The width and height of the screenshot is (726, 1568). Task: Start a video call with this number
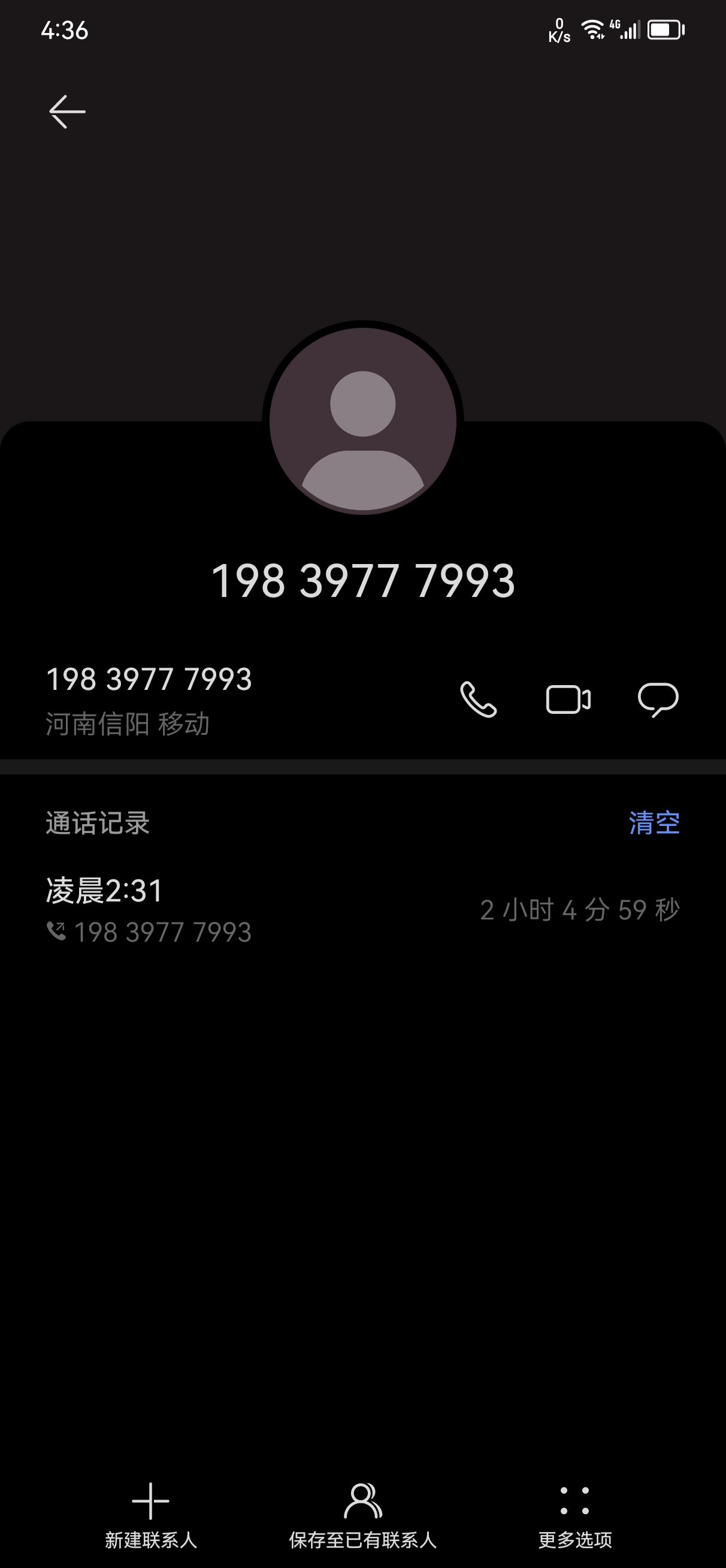[568, 699]
